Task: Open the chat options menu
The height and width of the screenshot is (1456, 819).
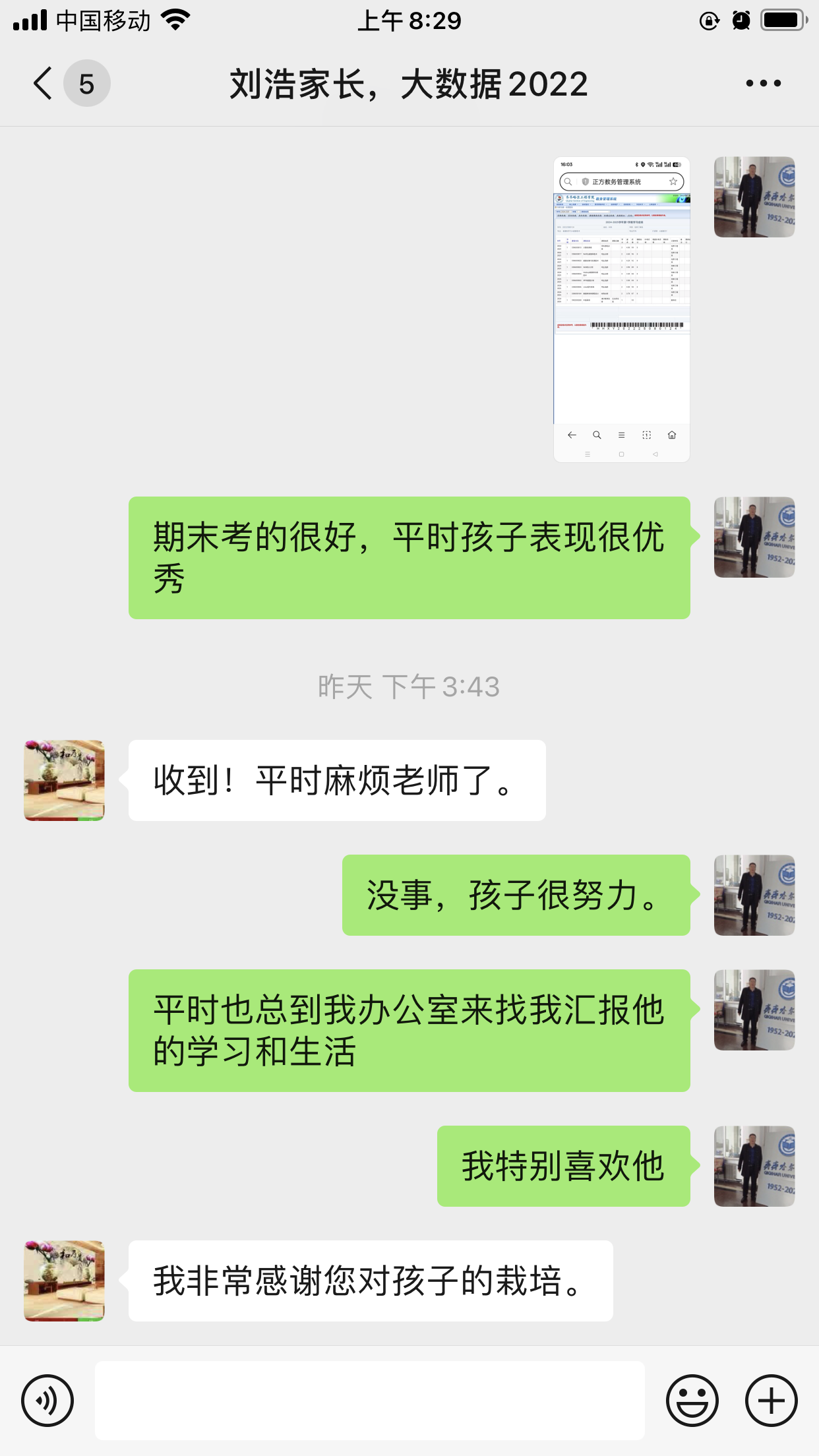Action: point(763,84)
